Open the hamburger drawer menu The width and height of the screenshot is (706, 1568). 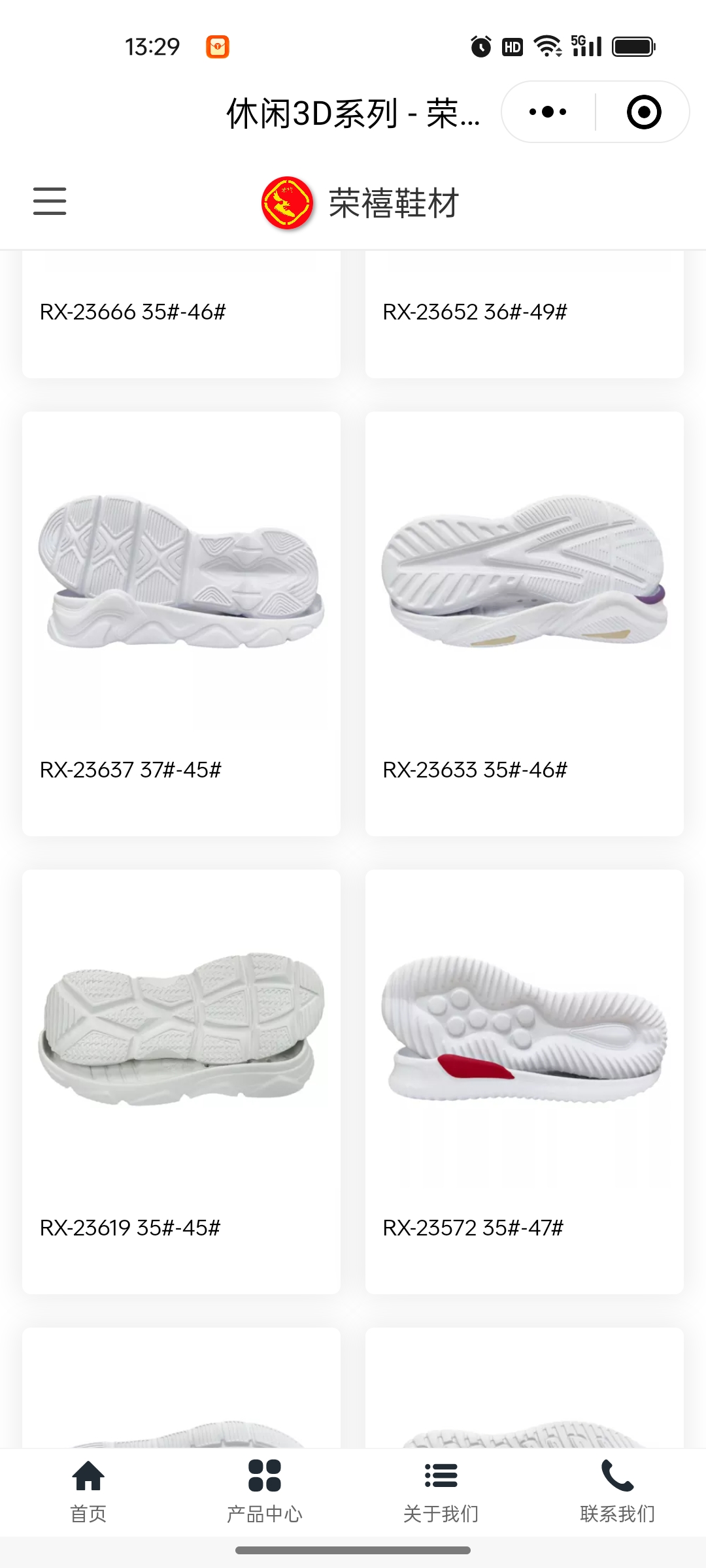(50, 201)
